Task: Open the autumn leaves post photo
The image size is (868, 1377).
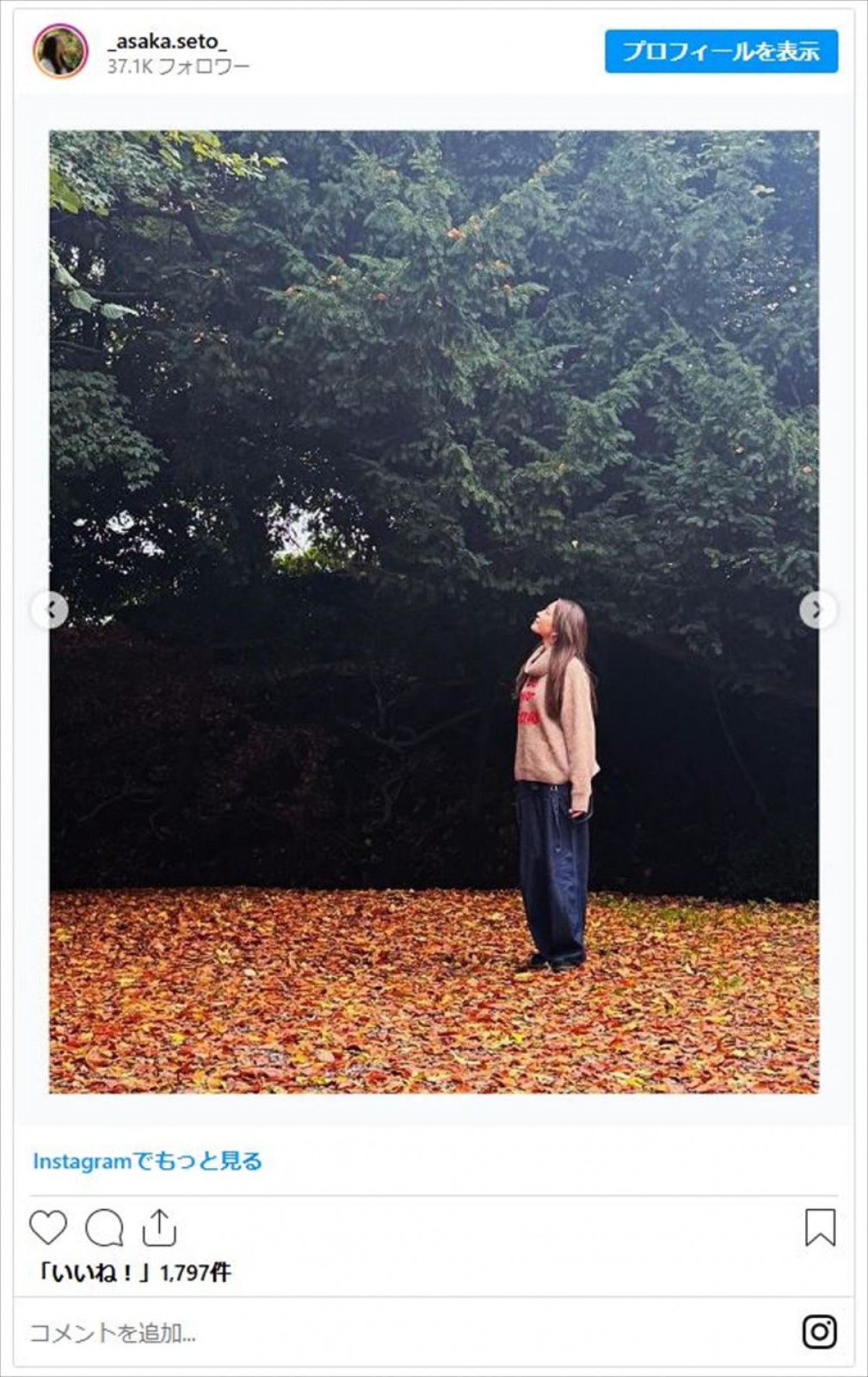Action: click(x=434, y=611)
